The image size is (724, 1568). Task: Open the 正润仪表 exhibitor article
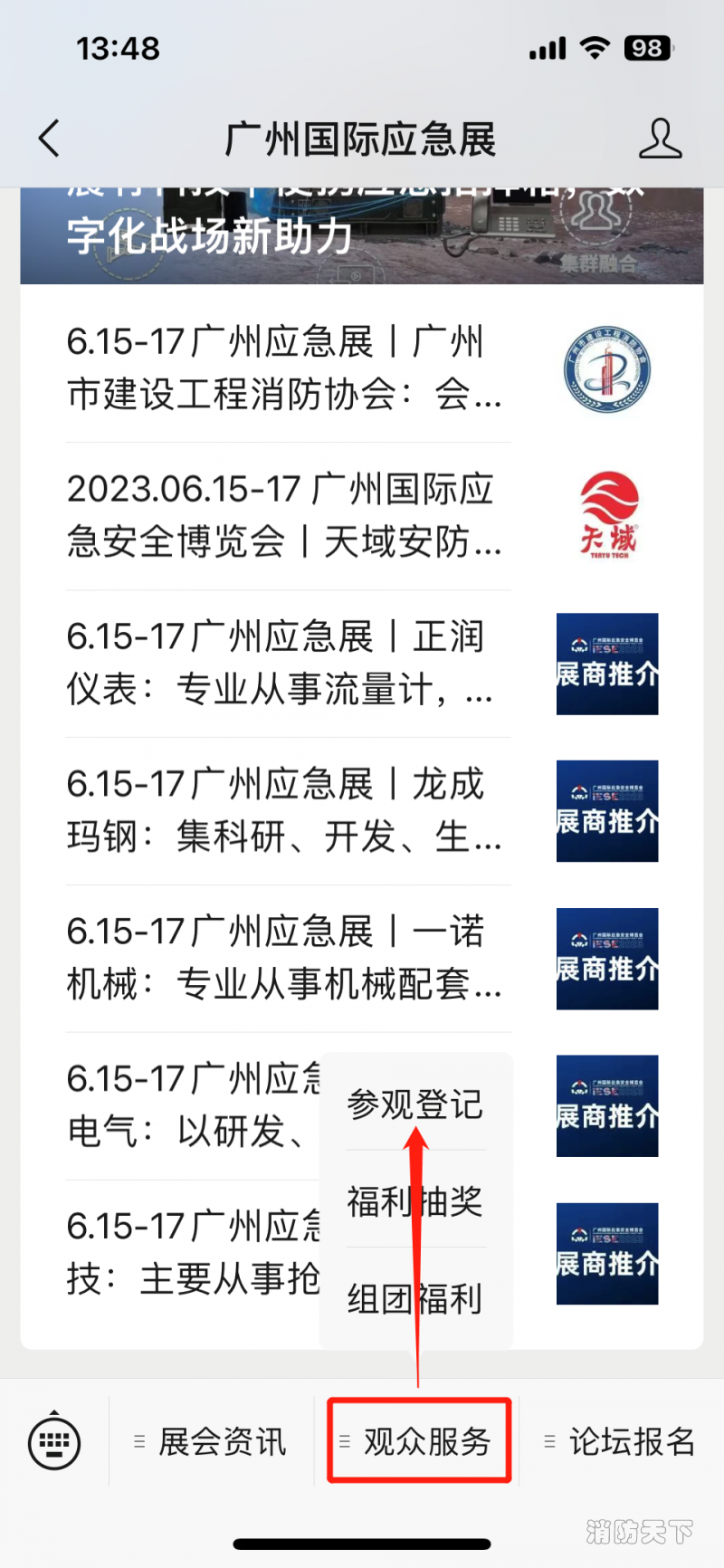tap(284, 664)
